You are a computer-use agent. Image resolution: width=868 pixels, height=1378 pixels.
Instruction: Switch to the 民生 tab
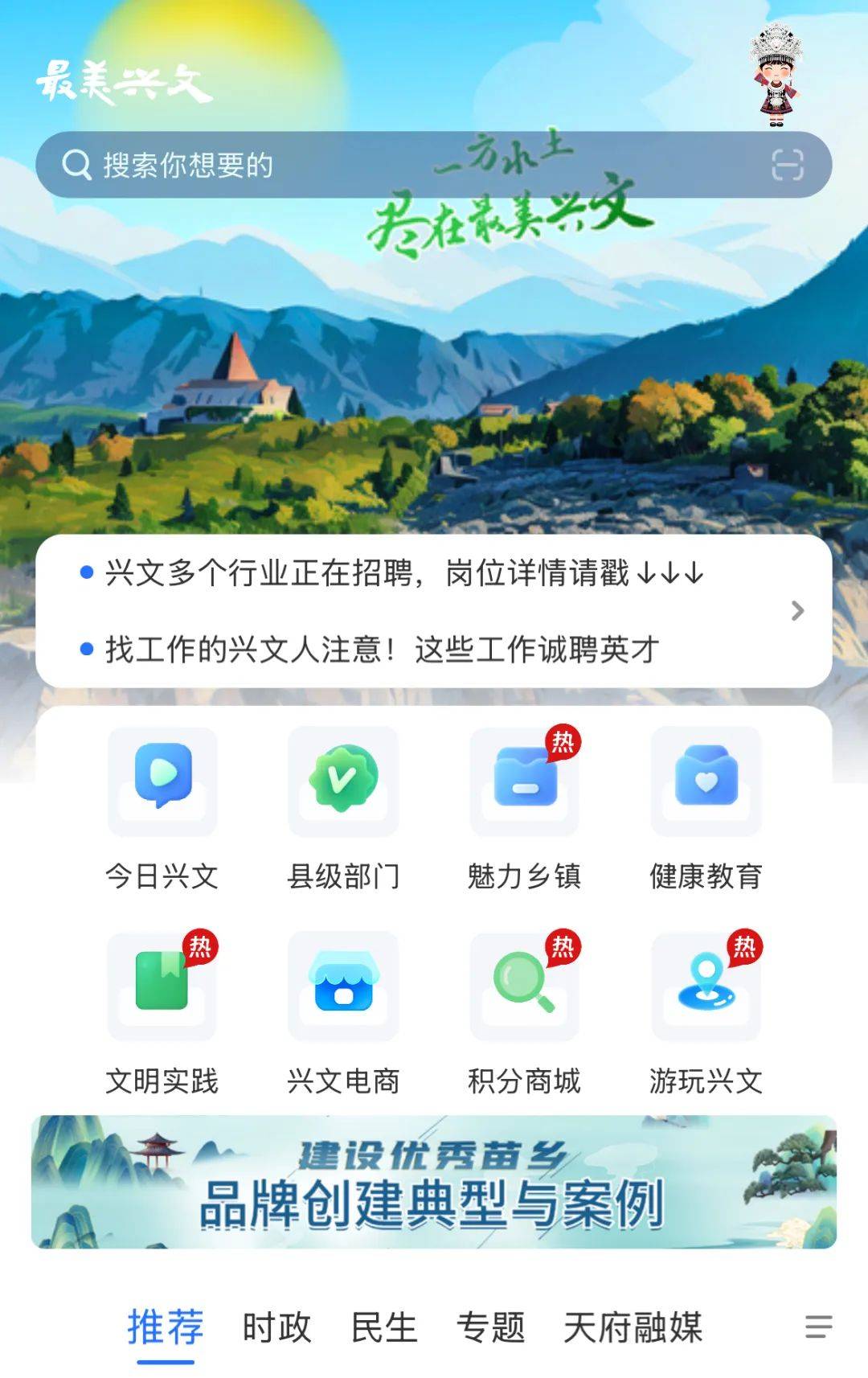pos(384,1327)
